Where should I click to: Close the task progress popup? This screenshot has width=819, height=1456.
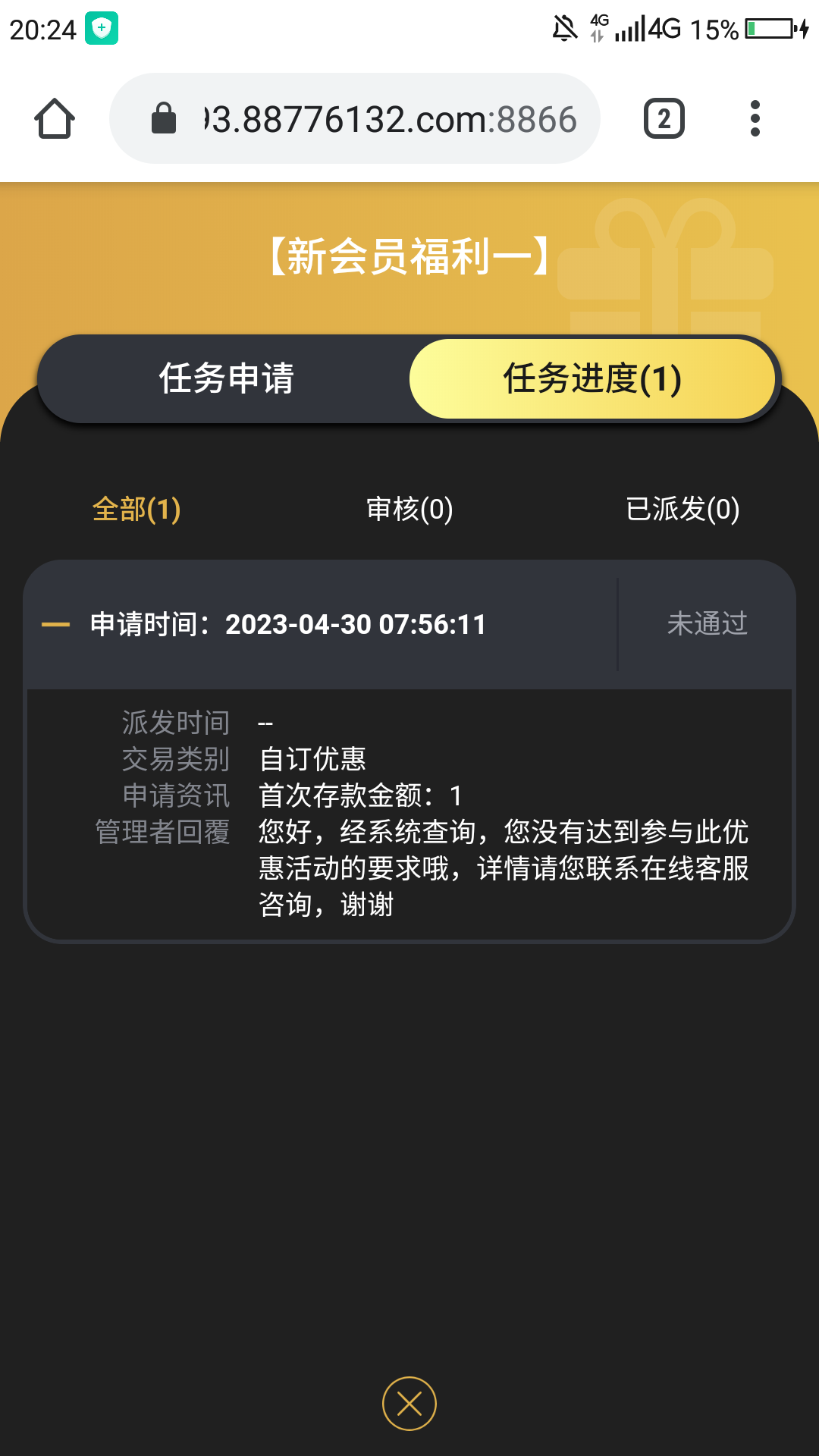coord(409,1404)
